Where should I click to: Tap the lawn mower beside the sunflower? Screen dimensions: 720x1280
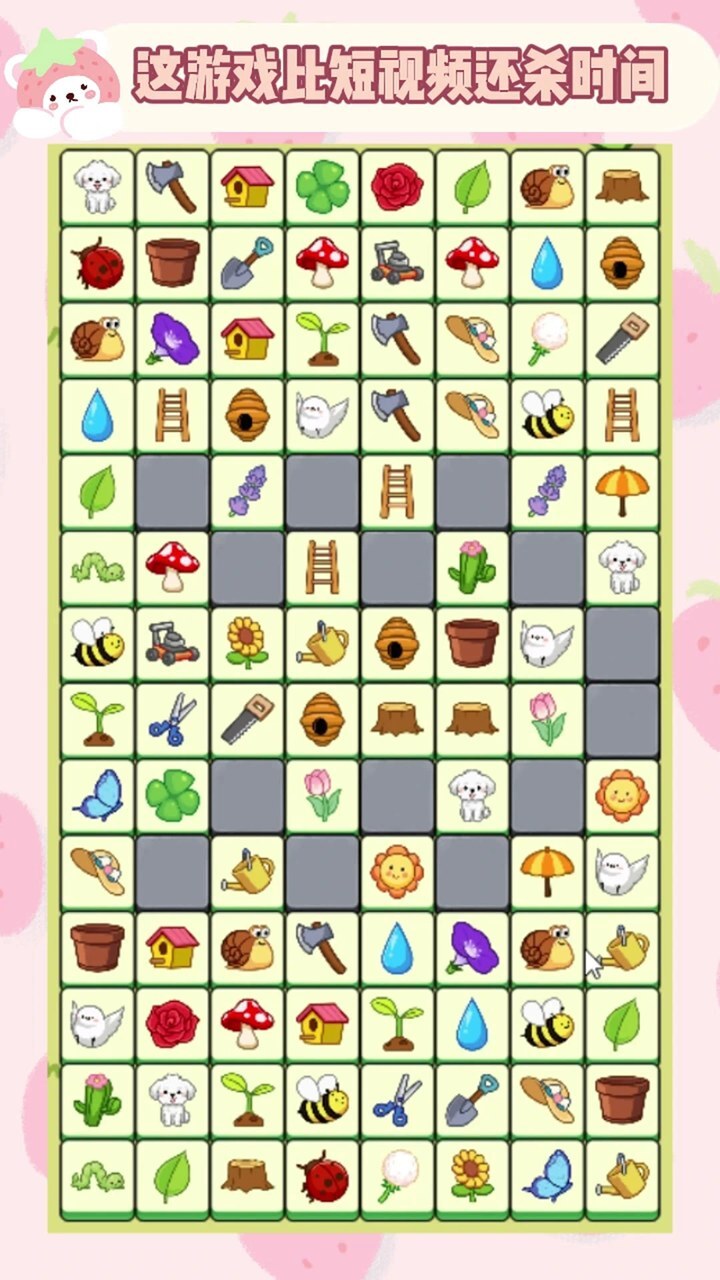coord(172,643)
